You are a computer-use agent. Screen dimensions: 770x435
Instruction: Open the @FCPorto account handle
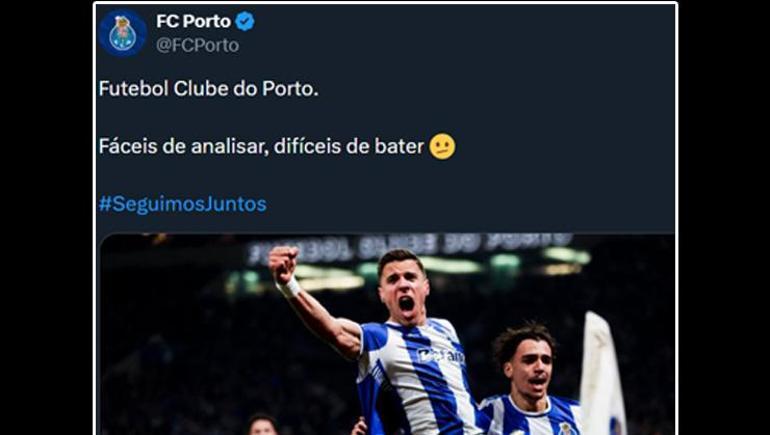tap(197, 45)
